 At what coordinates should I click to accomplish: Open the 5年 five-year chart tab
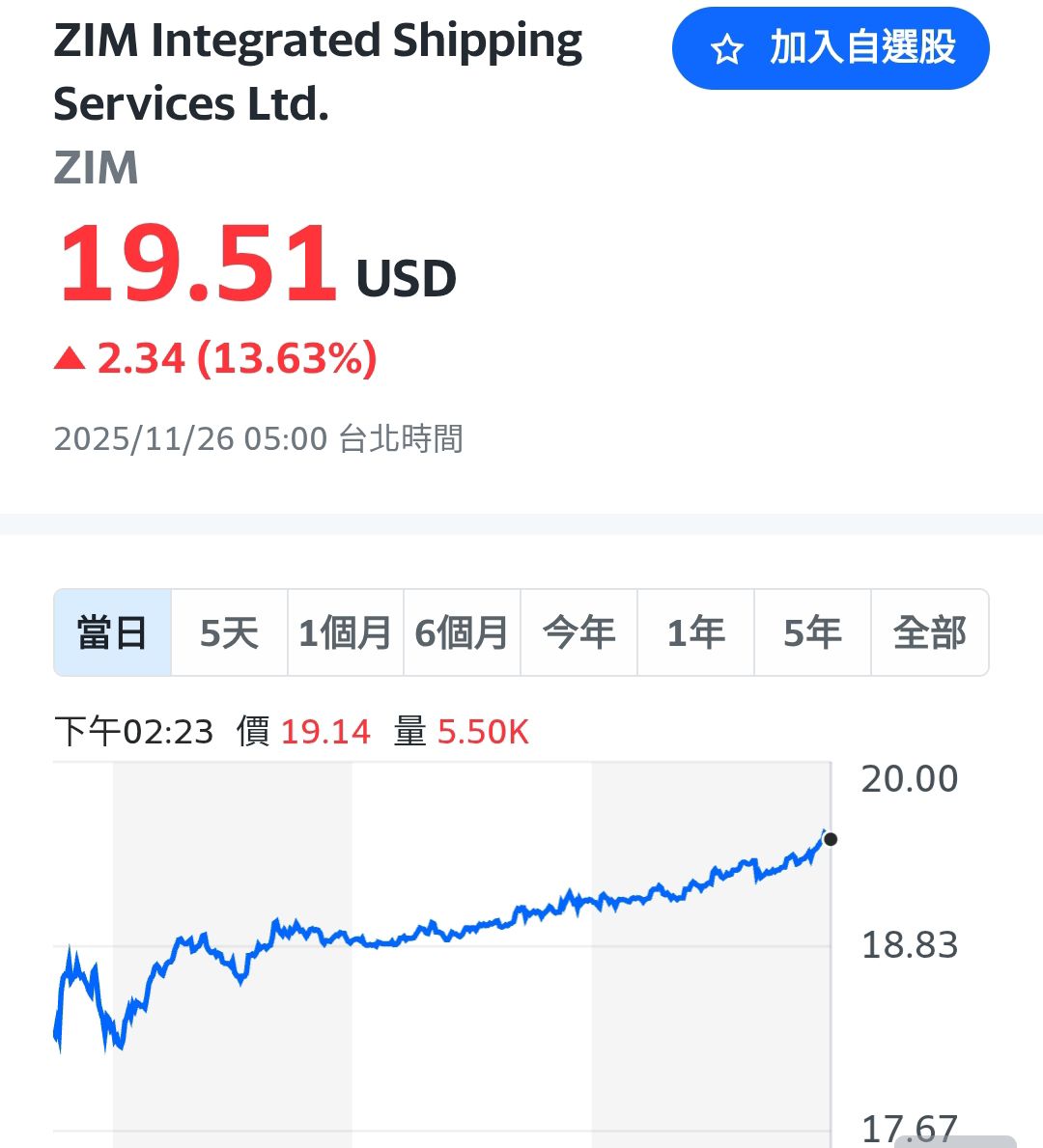pyautogui.click(x=811, y=631)
